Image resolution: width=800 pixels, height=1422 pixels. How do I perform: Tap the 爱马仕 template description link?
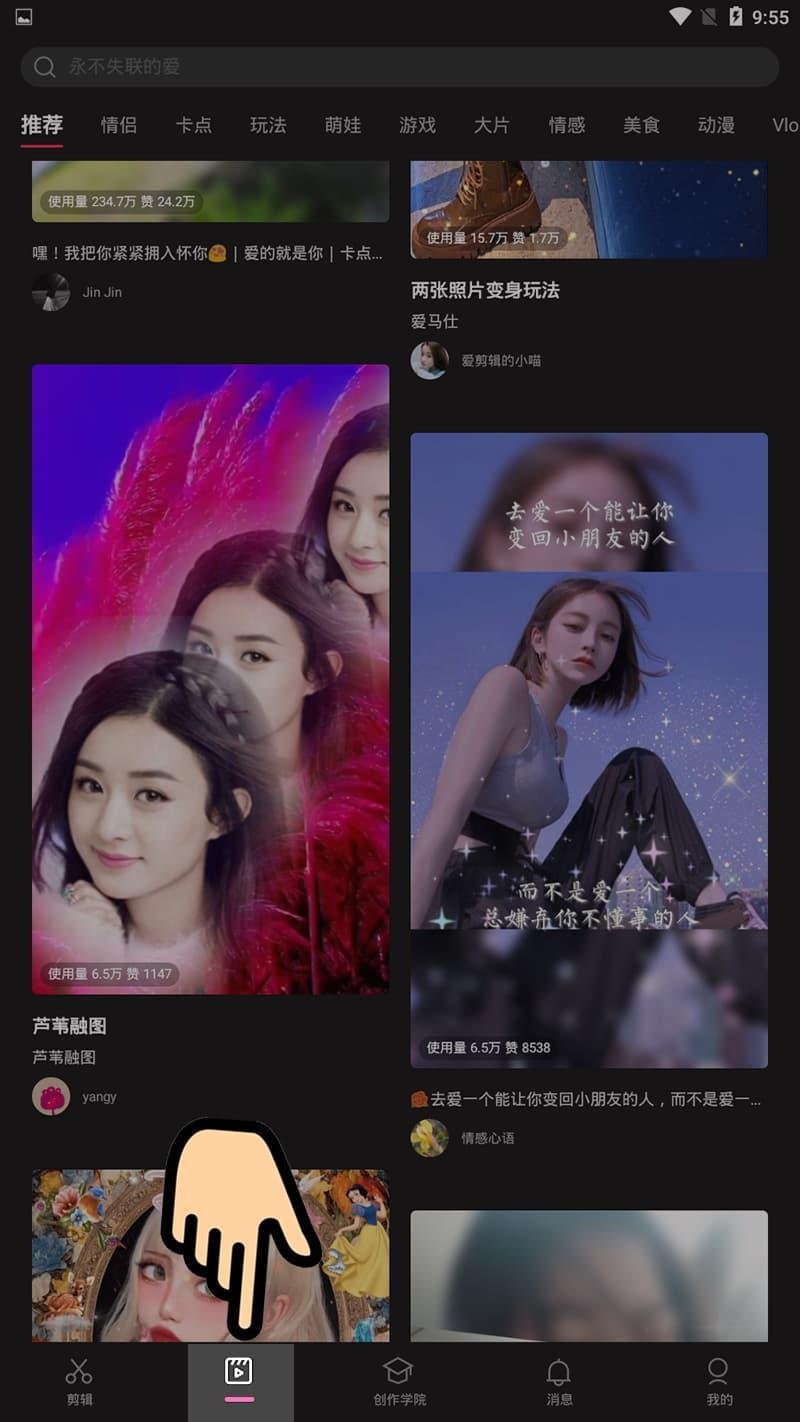point(434,321)
